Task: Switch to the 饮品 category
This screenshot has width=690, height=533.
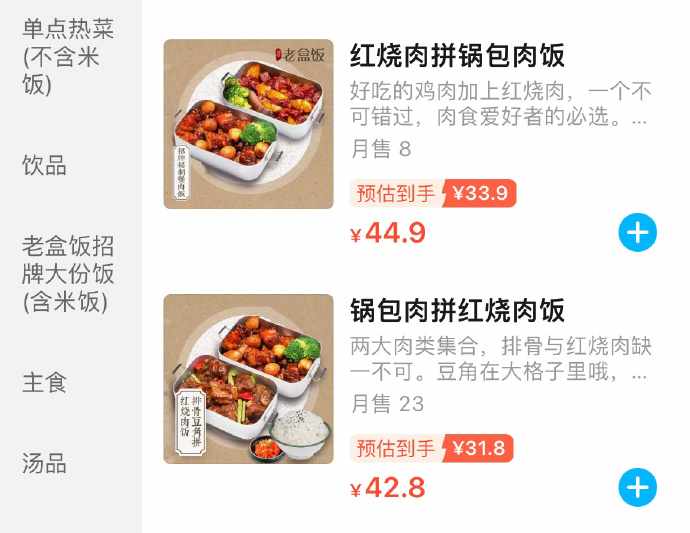Action: (45, 165)
